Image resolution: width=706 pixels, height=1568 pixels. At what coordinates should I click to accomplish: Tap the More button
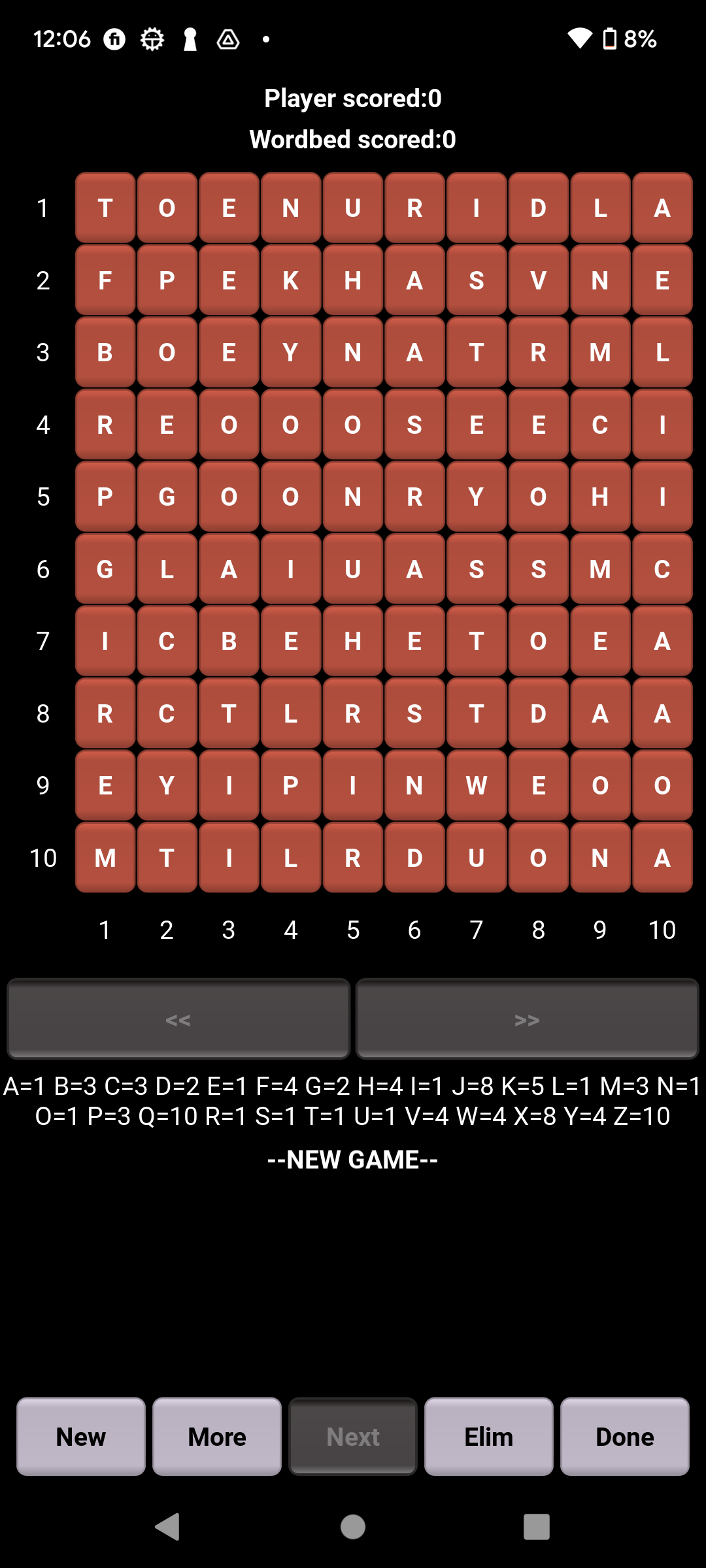(217, 1437)
